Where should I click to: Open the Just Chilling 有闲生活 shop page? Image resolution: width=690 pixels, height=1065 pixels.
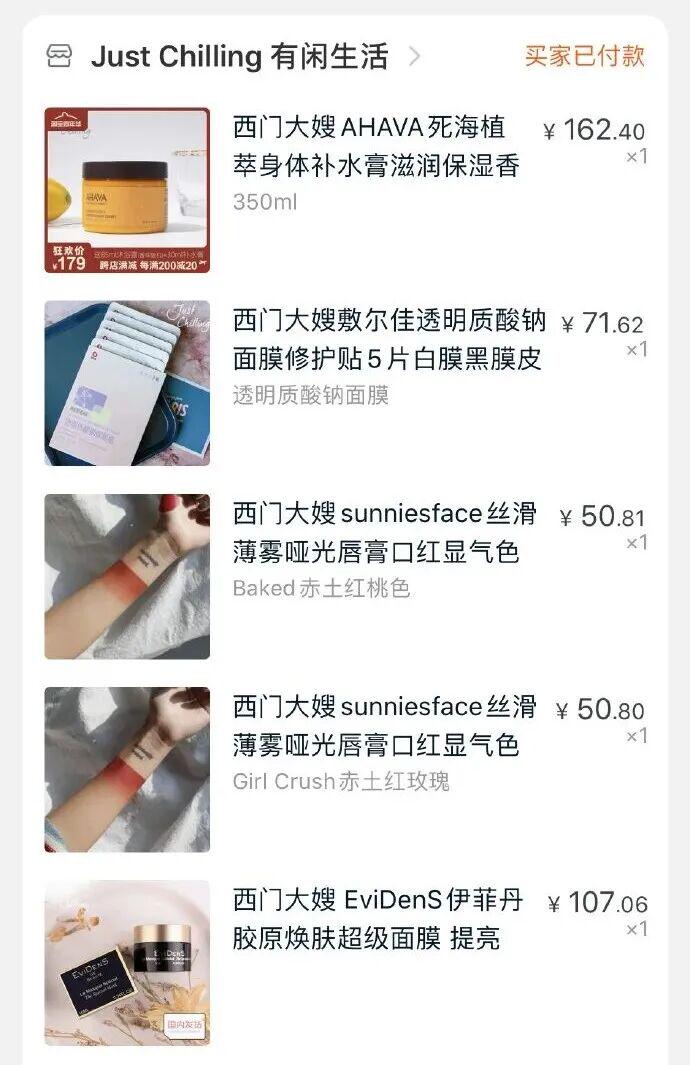coord(238,57)
